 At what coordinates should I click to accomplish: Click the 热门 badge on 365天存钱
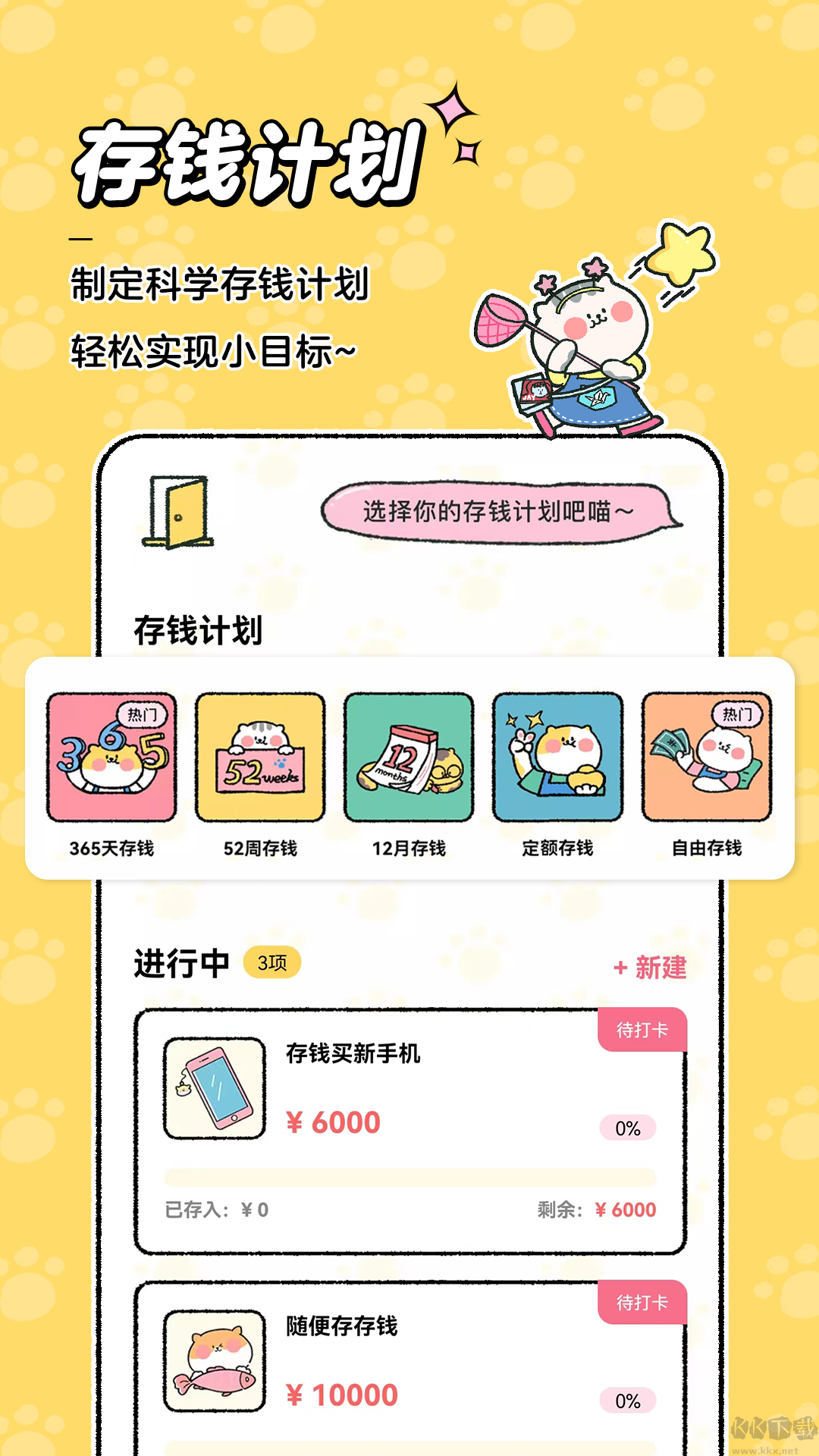coord(141,713)
